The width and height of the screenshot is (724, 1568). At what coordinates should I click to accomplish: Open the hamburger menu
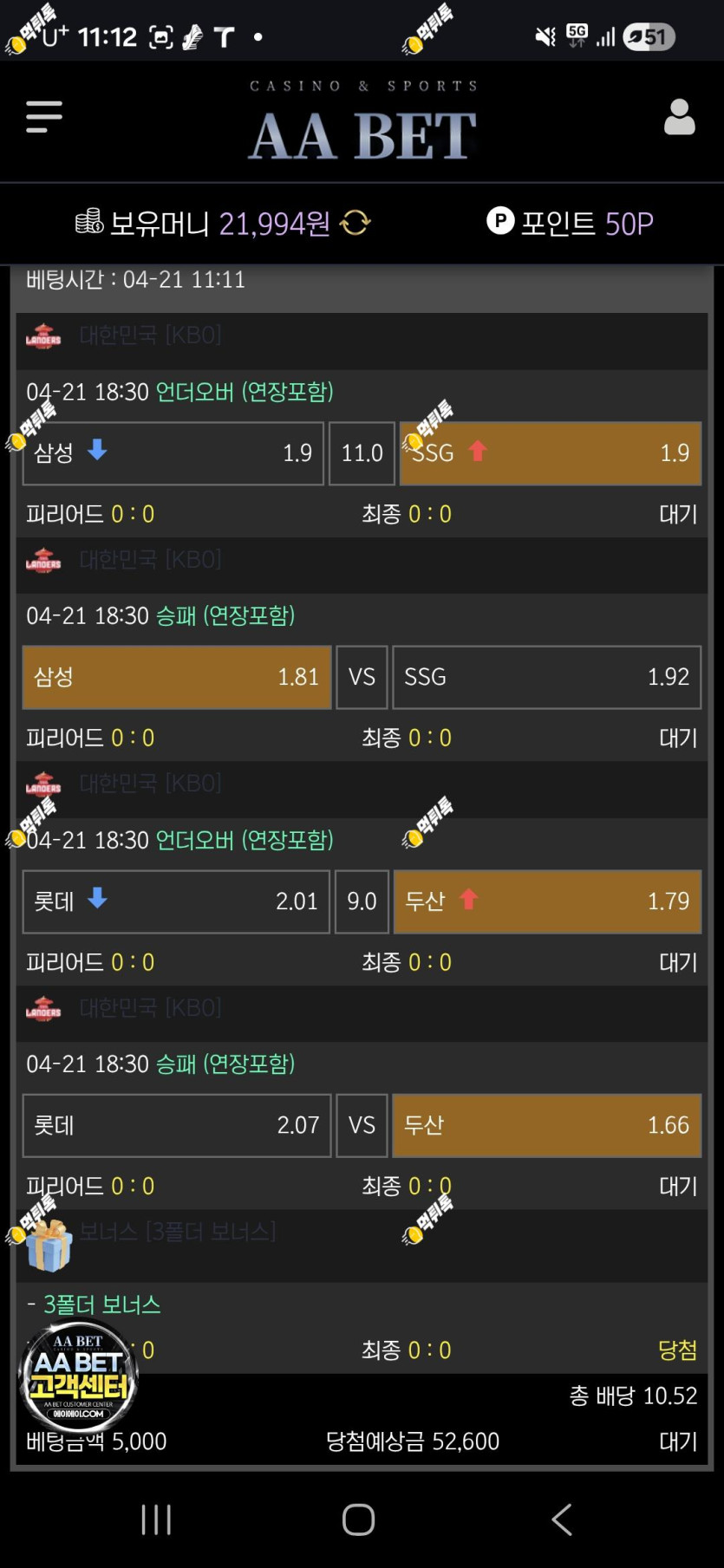pyautogui.click(x=44, y=116)
